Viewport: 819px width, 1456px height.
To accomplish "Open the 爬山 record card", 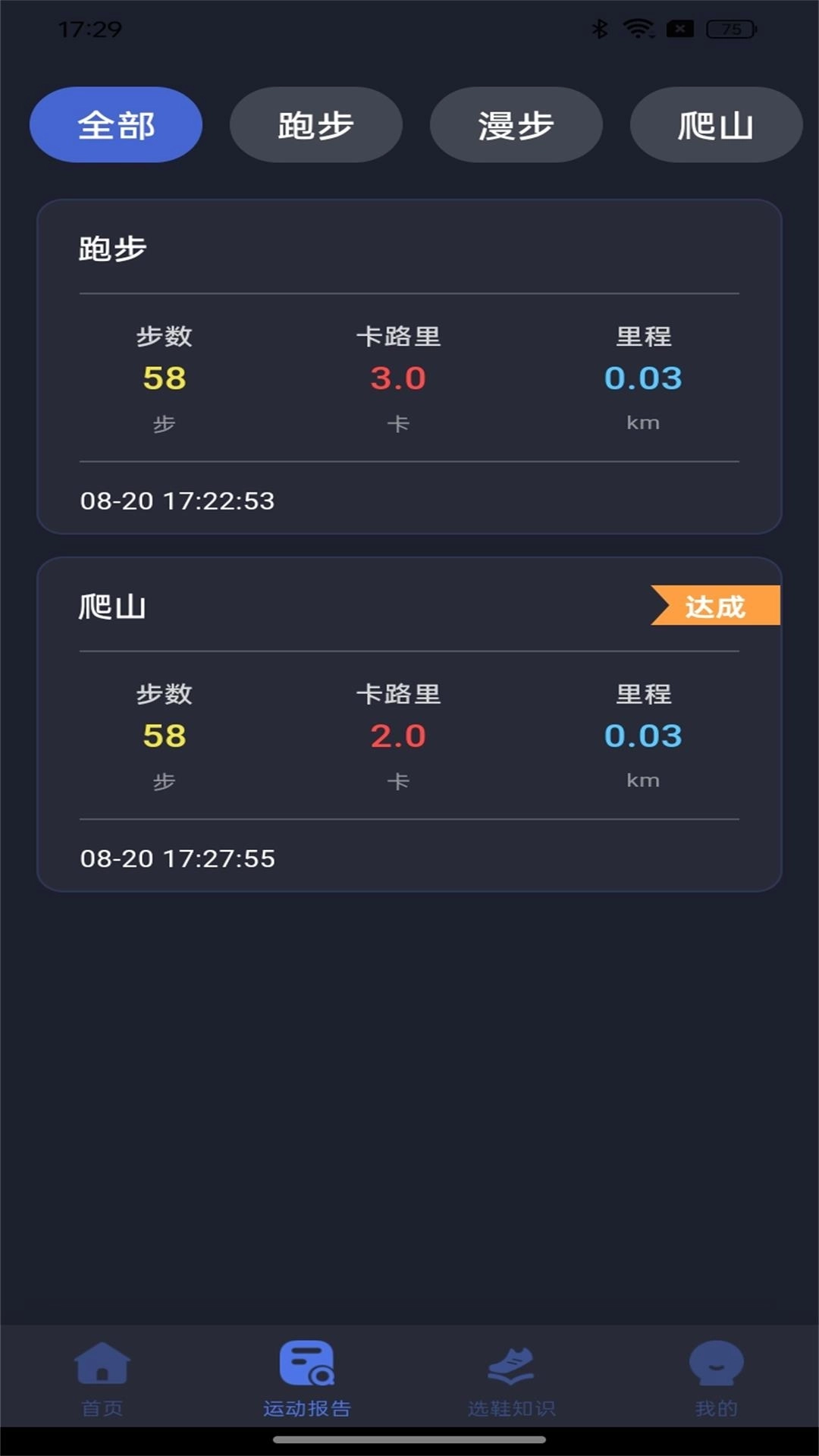I will tap(409, 720).
